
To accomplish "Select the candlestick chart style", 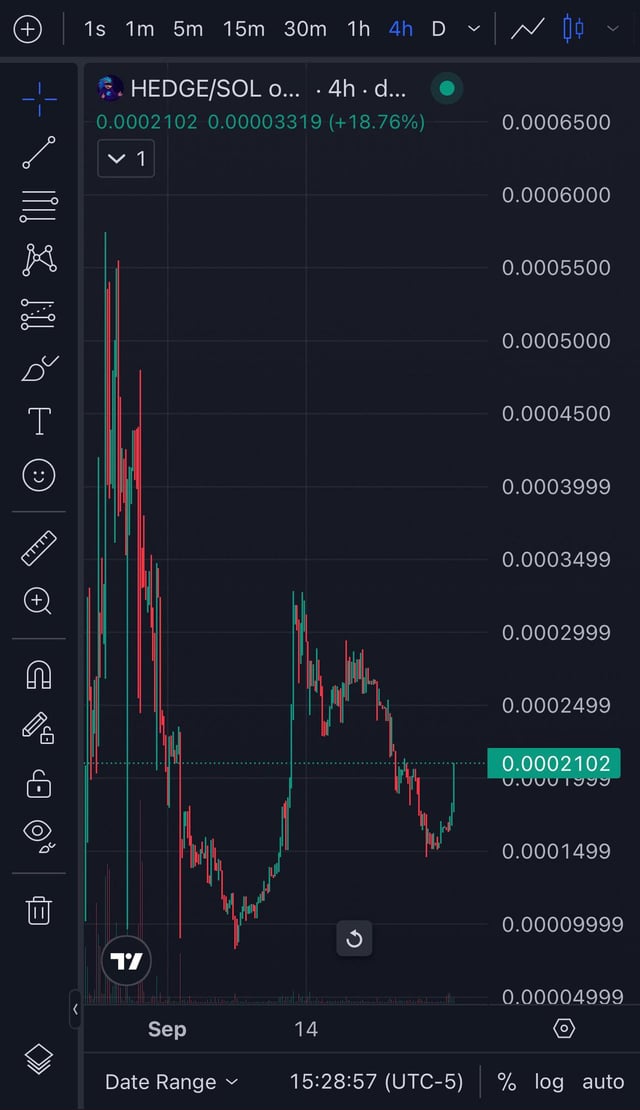I will (x=573, y=29).
